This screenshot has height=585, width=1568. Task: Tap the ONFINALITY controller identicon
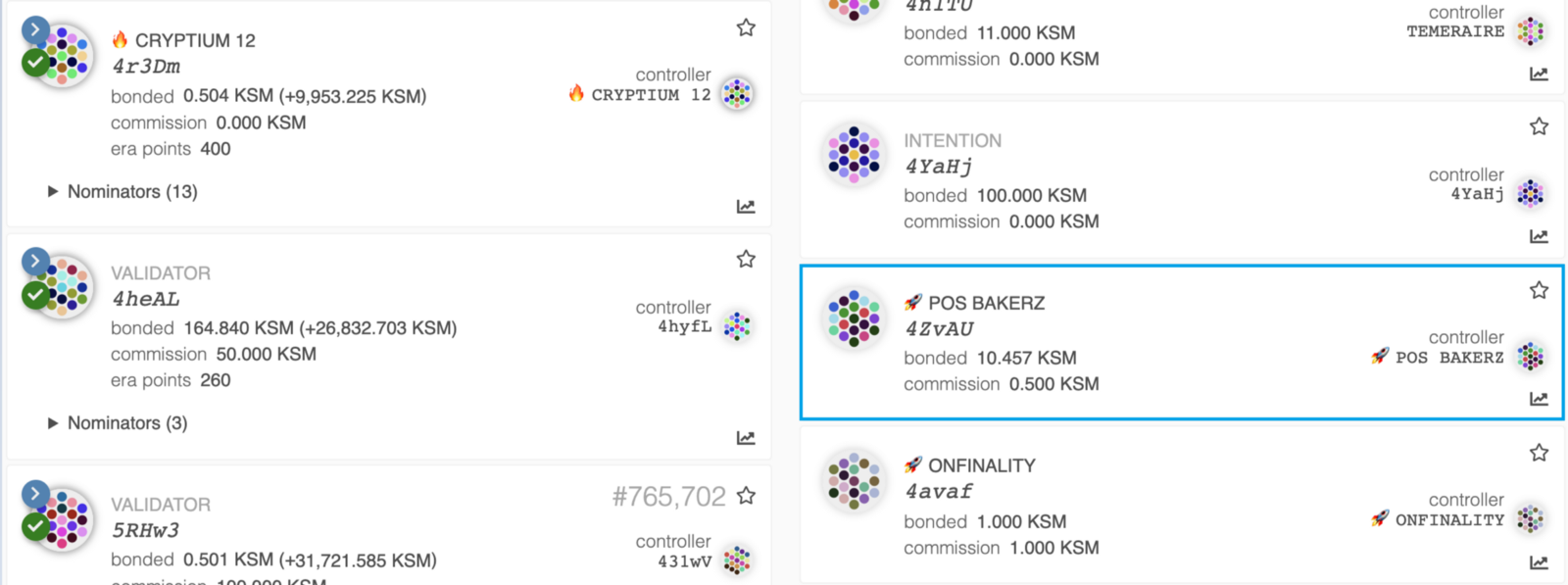point(1530,519)
